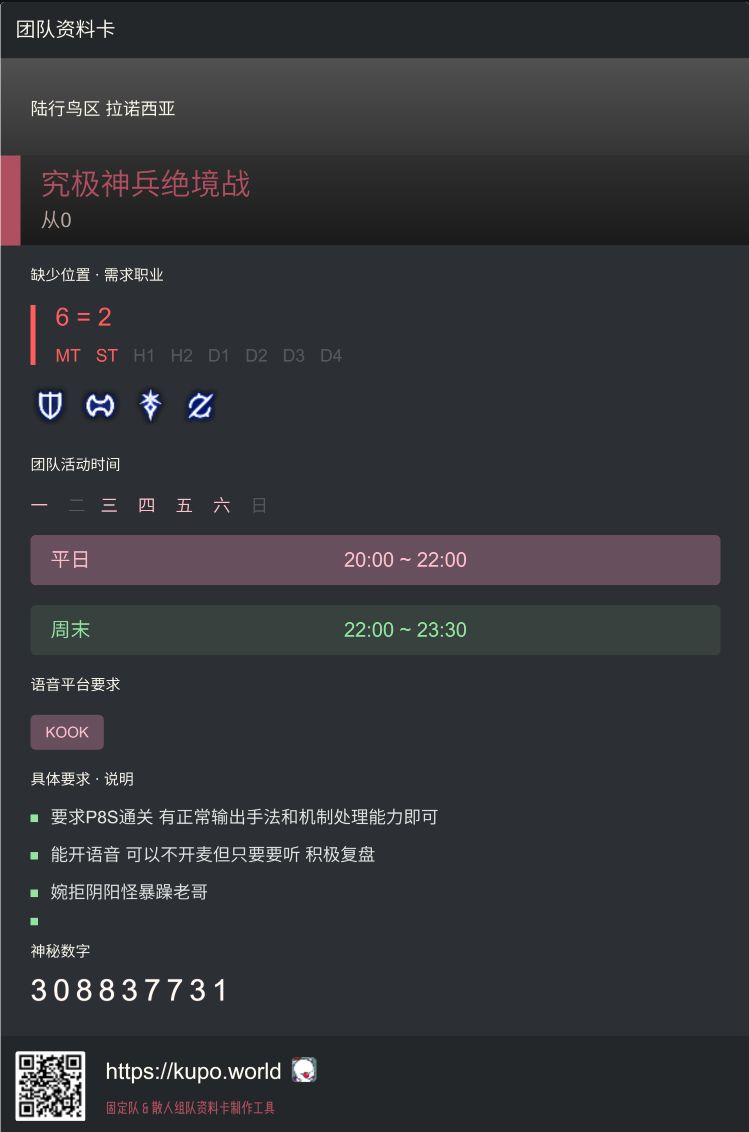This screenshot has height=1132, width=749.
Task: Select the Dark Knight job icon
Action: (x=150, y=405)
